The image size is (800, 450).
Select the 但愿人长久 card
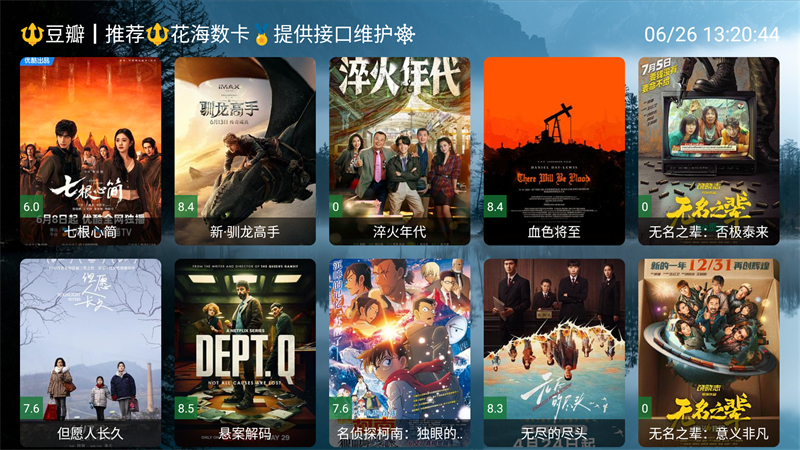[90, 352]
